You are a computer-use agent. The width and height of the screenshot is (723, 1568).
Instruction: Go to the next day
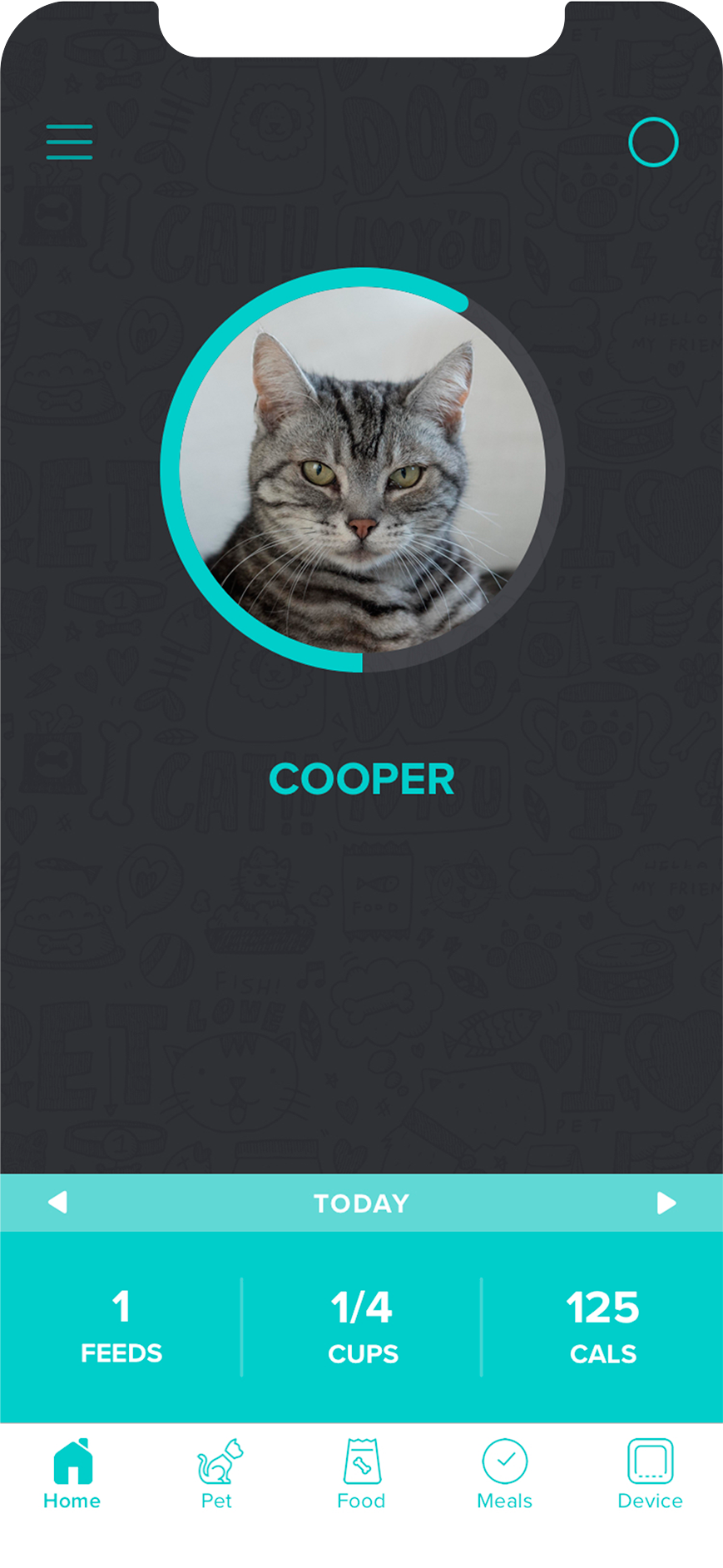666,1203
